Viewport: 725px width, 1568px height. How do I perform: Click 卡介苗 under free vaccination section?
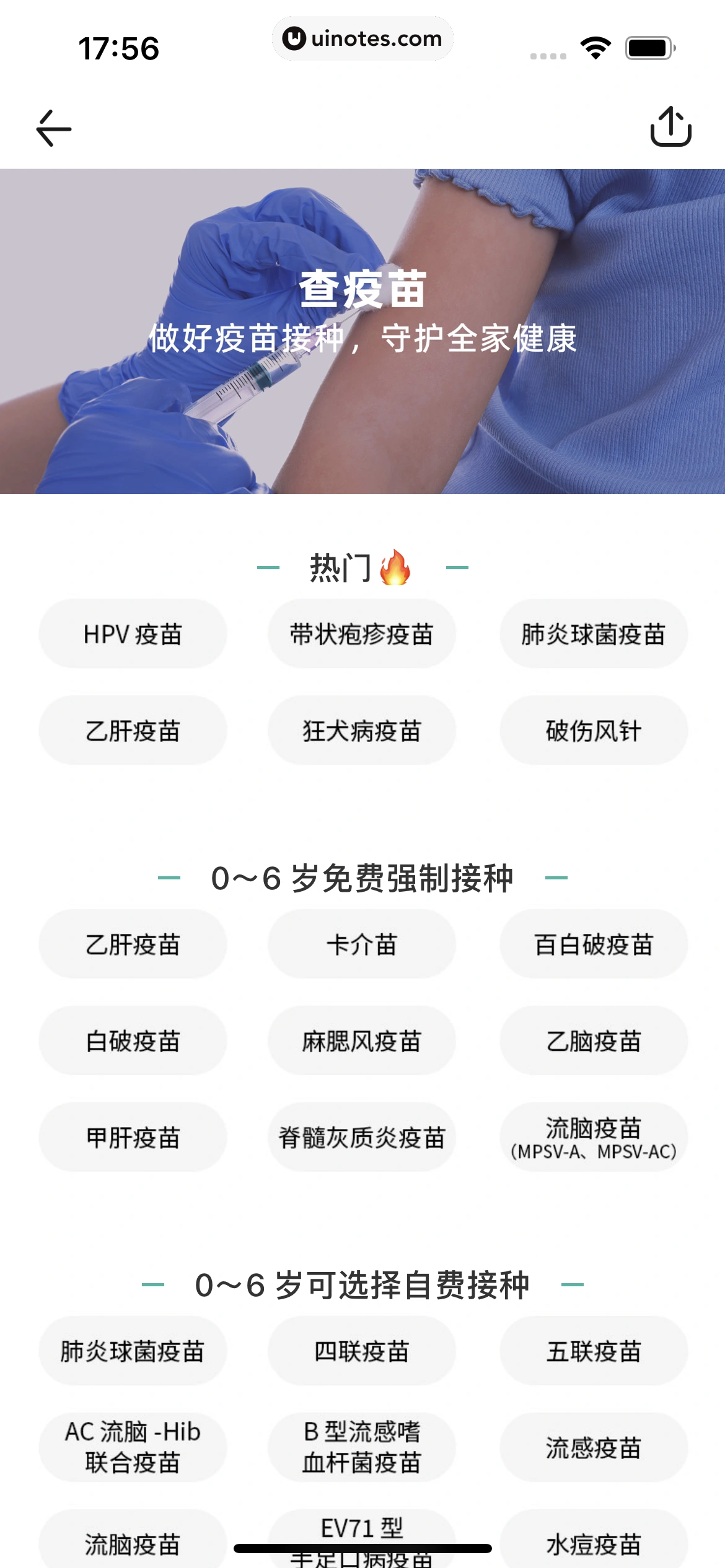point(361,944)
